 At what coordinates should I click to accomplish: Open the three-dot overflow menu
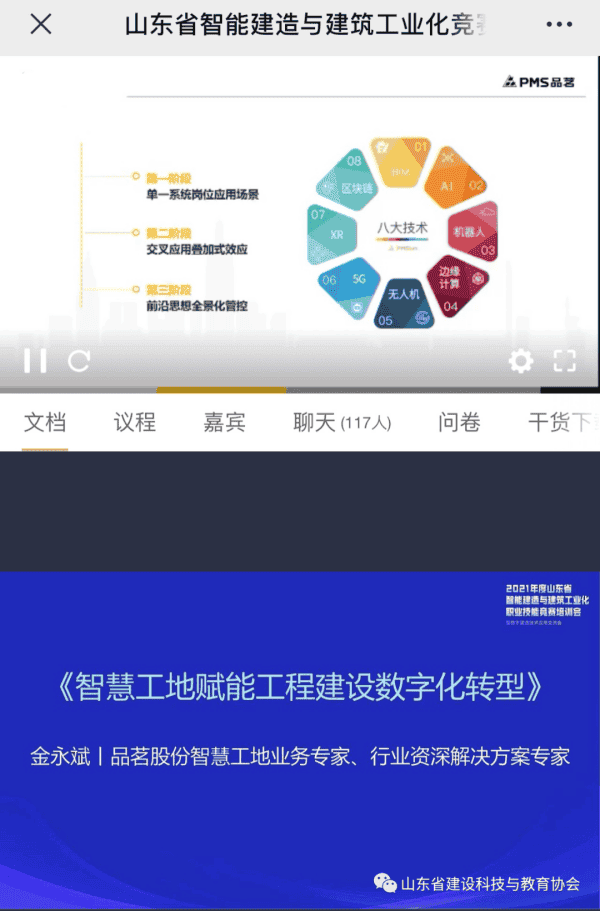[559, 25]
